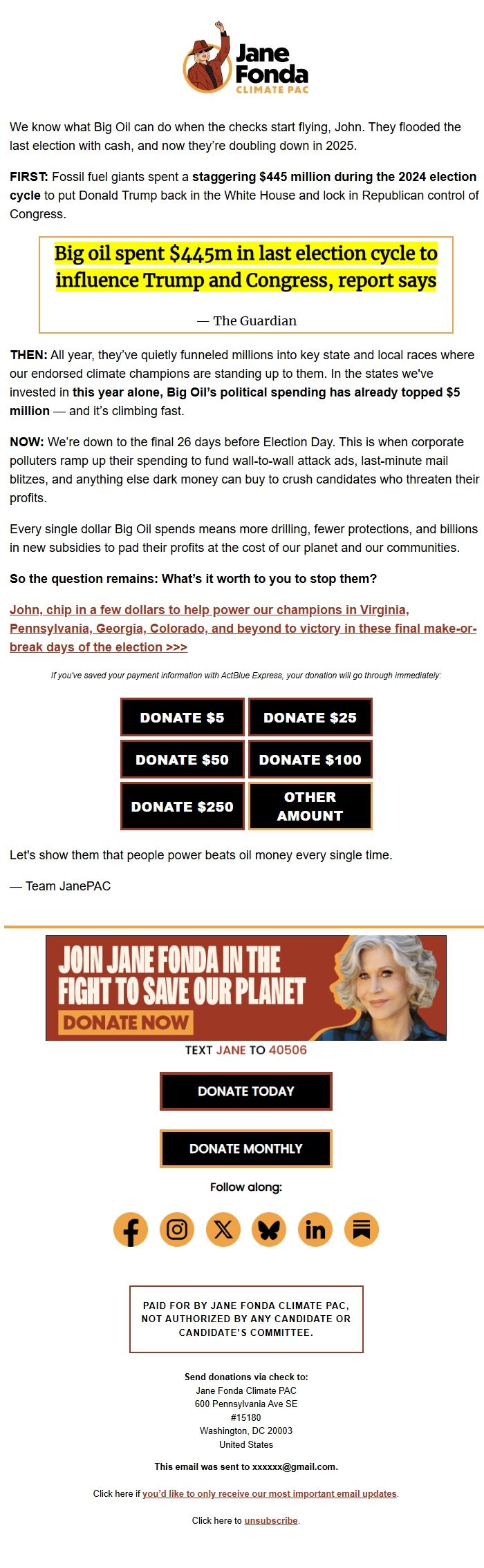
Task: Donate $100 via the button
Action: tap(310, 759)
